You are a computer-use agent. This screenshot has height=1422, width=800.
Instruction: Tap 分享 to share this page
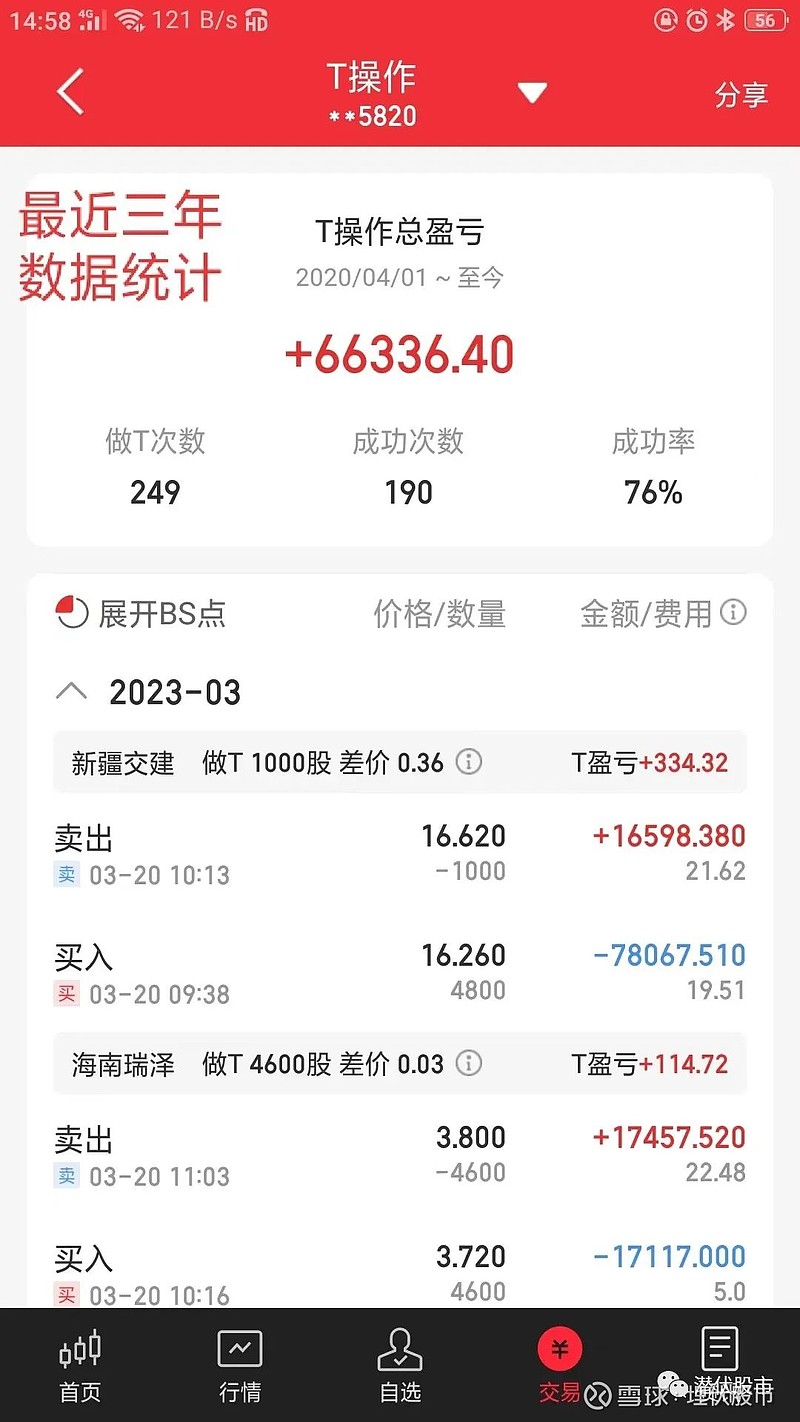tap(741, 95)
